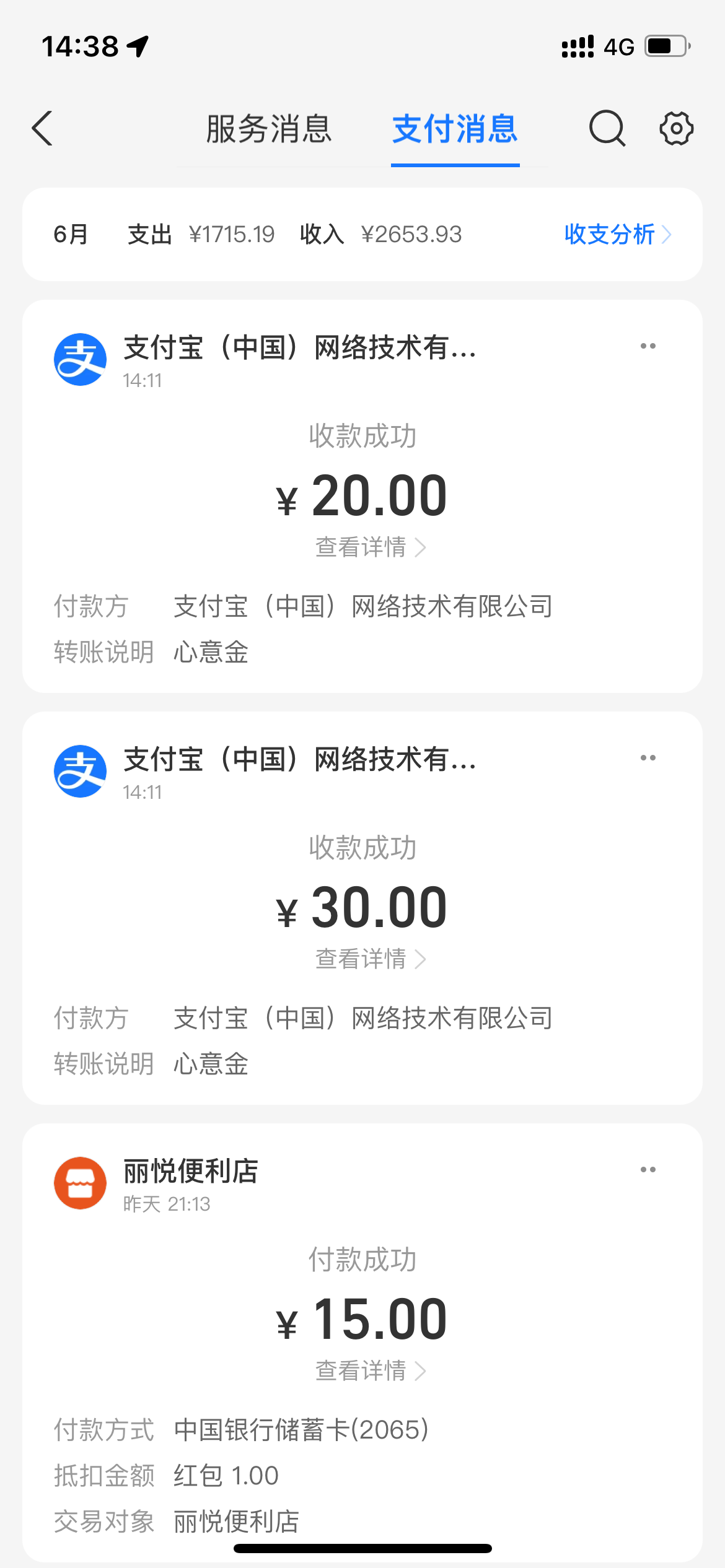This screenshot has width=725, height=1568.
Task: Open the search magnifier icon
Action: [x=607, y=129]
